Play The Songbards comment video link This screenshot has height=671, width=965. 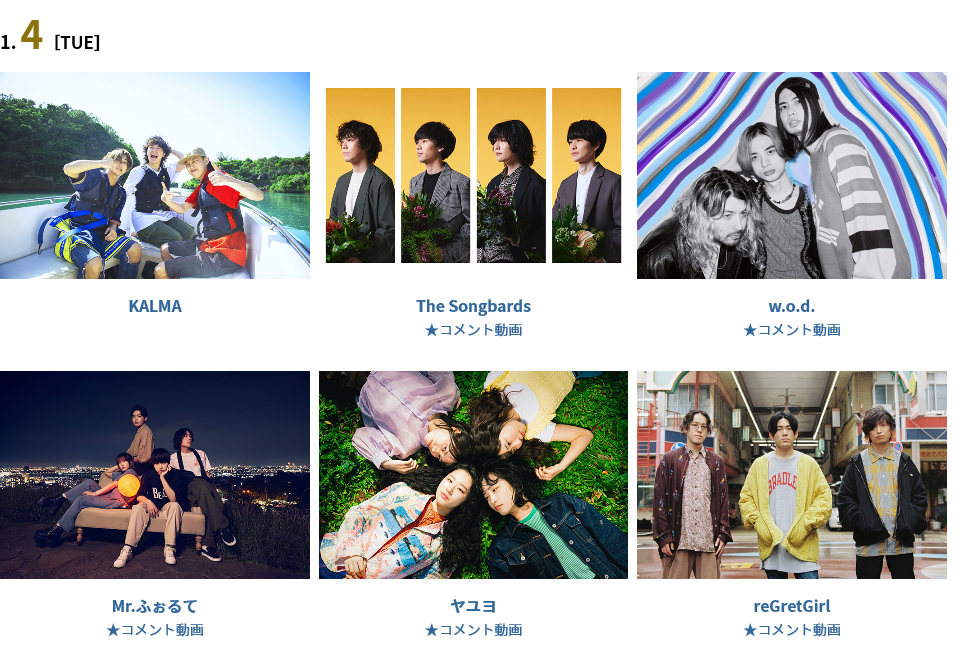473,330
